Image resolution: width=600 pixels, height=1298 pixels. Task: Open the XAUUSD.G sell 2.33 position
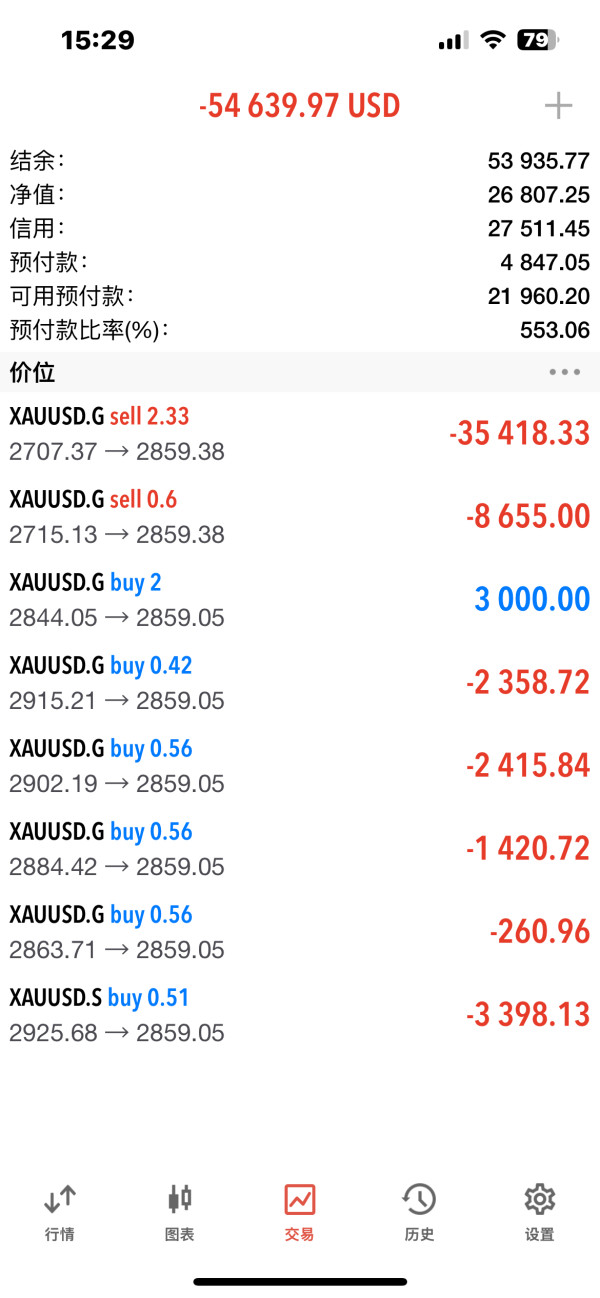[x=300, y=433]
